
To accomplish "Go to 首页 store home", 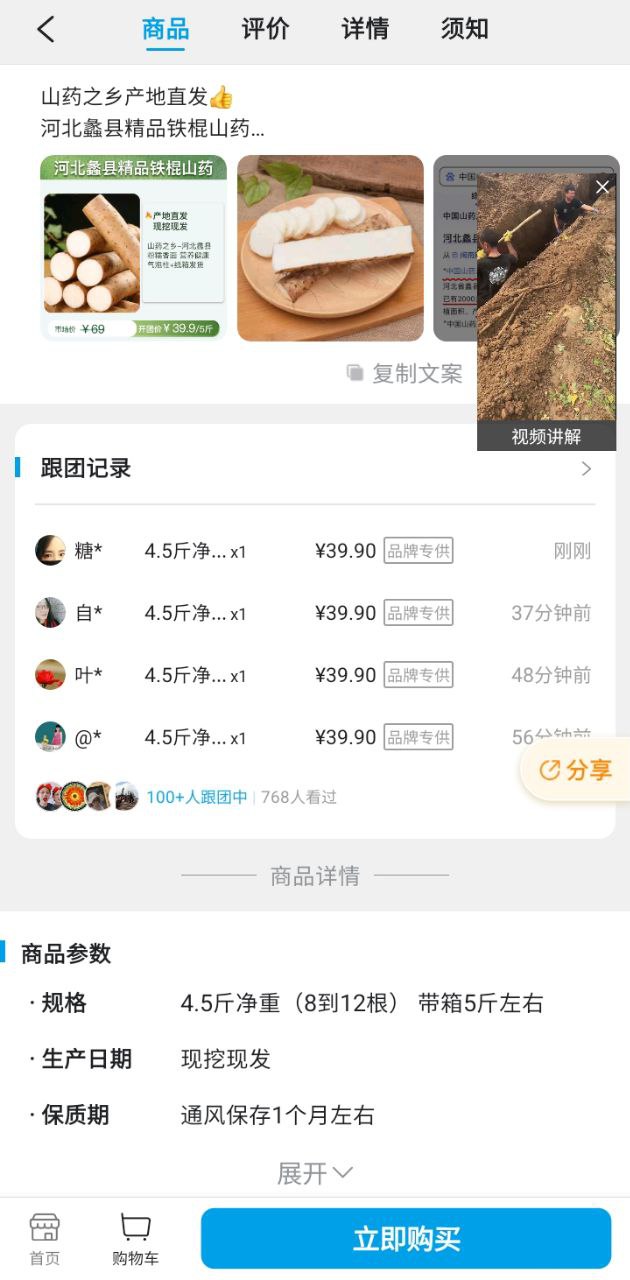I will pos(44,1238).
